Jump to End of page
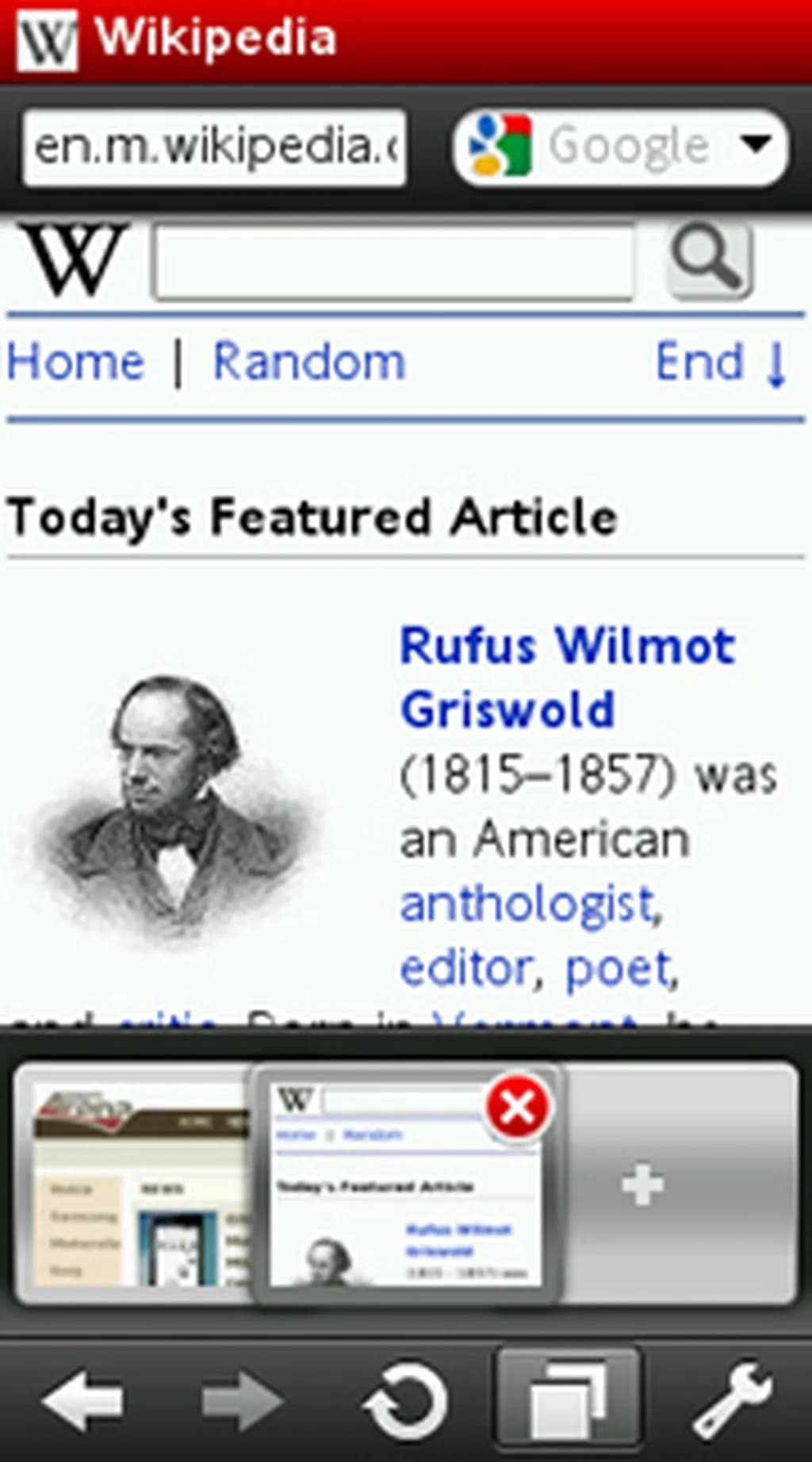The image size is (812, 1462). [720, 363]
